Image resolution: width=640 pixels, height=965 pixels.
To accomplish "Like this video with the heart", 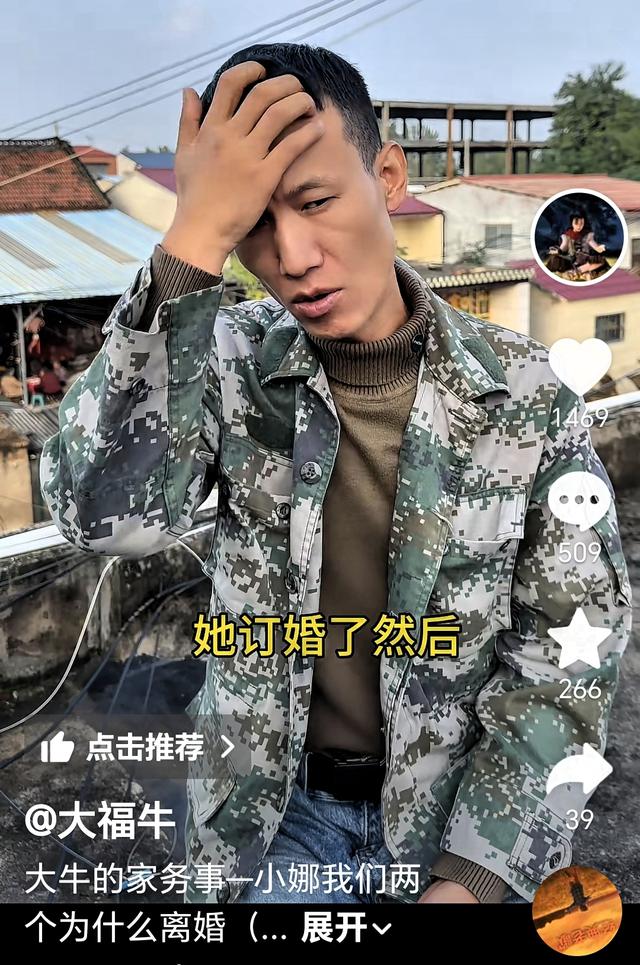I will 580,365.
